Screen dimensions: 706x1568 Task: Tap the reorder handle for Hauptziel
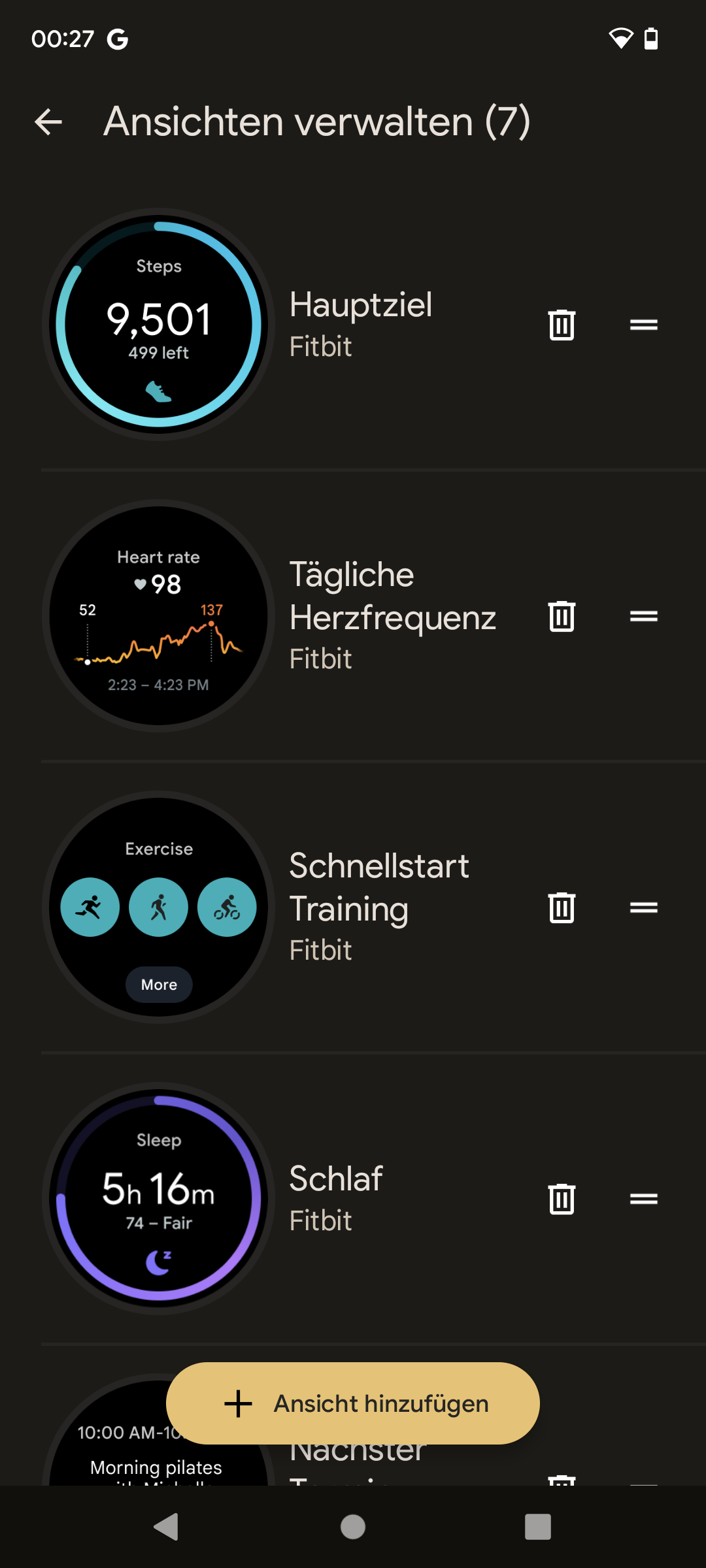tap(643, 325)
